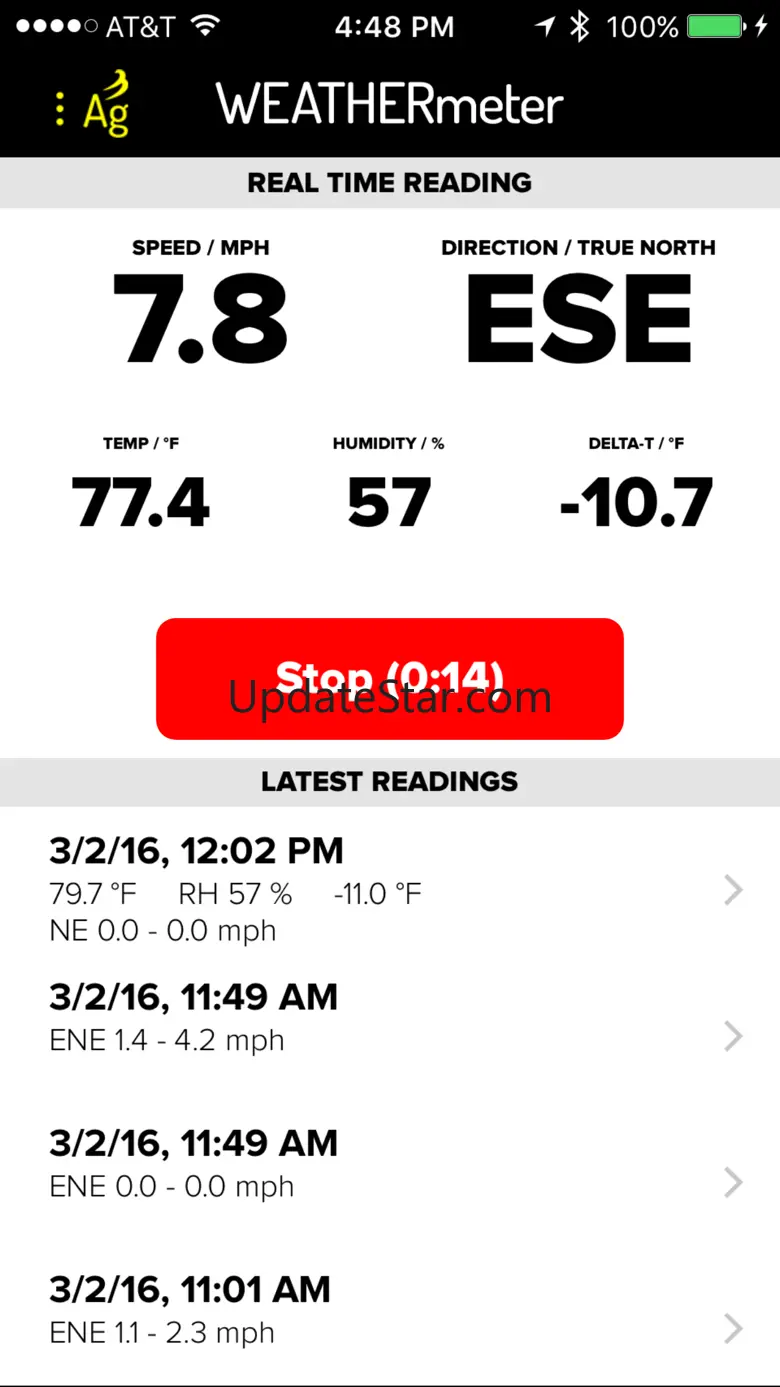Open the Ag menu in the header
The width and height of the screenshot is (780, 1387).
point(94,107)
